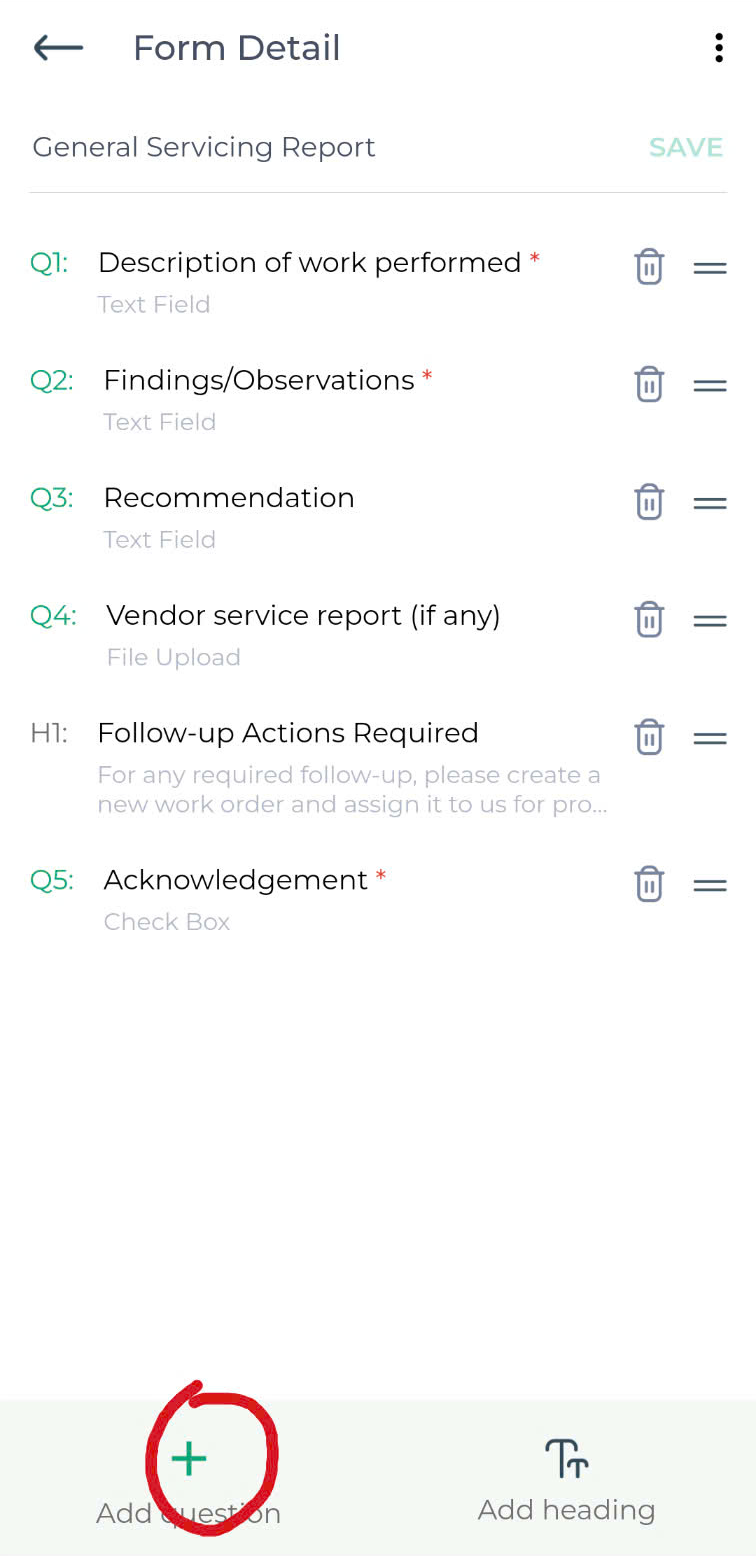Delete the Findings/Observations question

coord(649,384)
